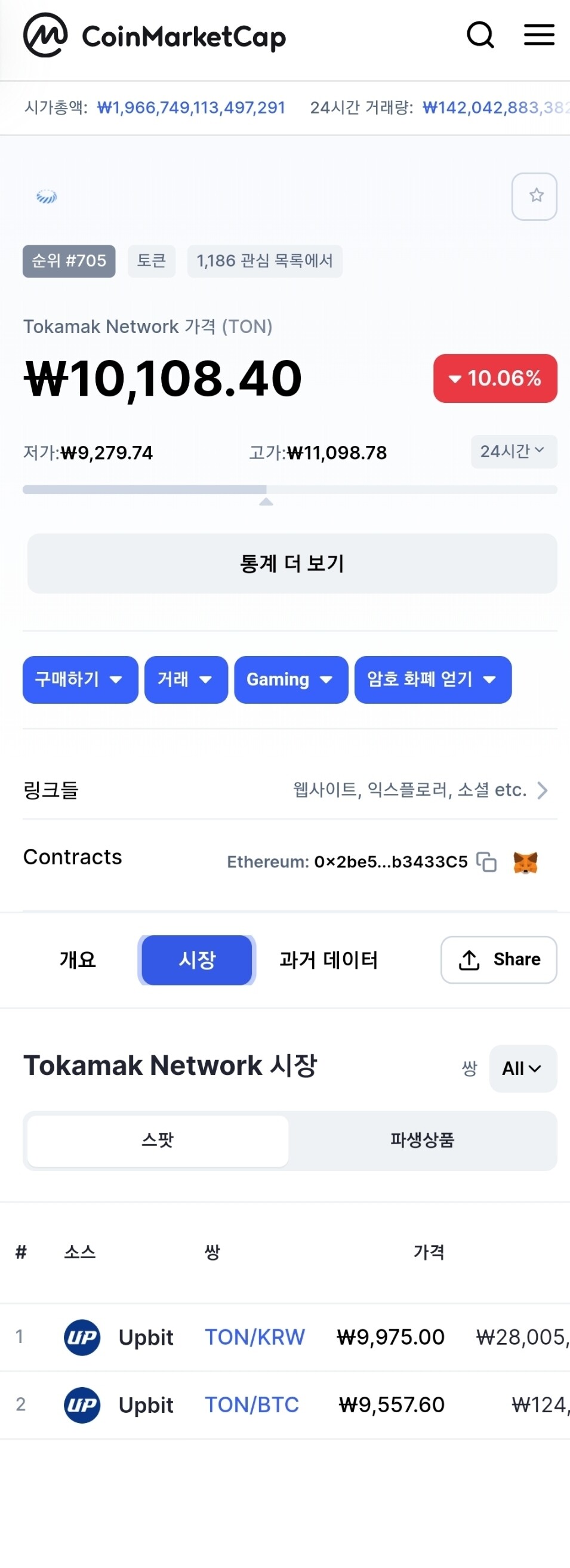Select the 스팟 market option
570x1568 pixels.
157,1141
